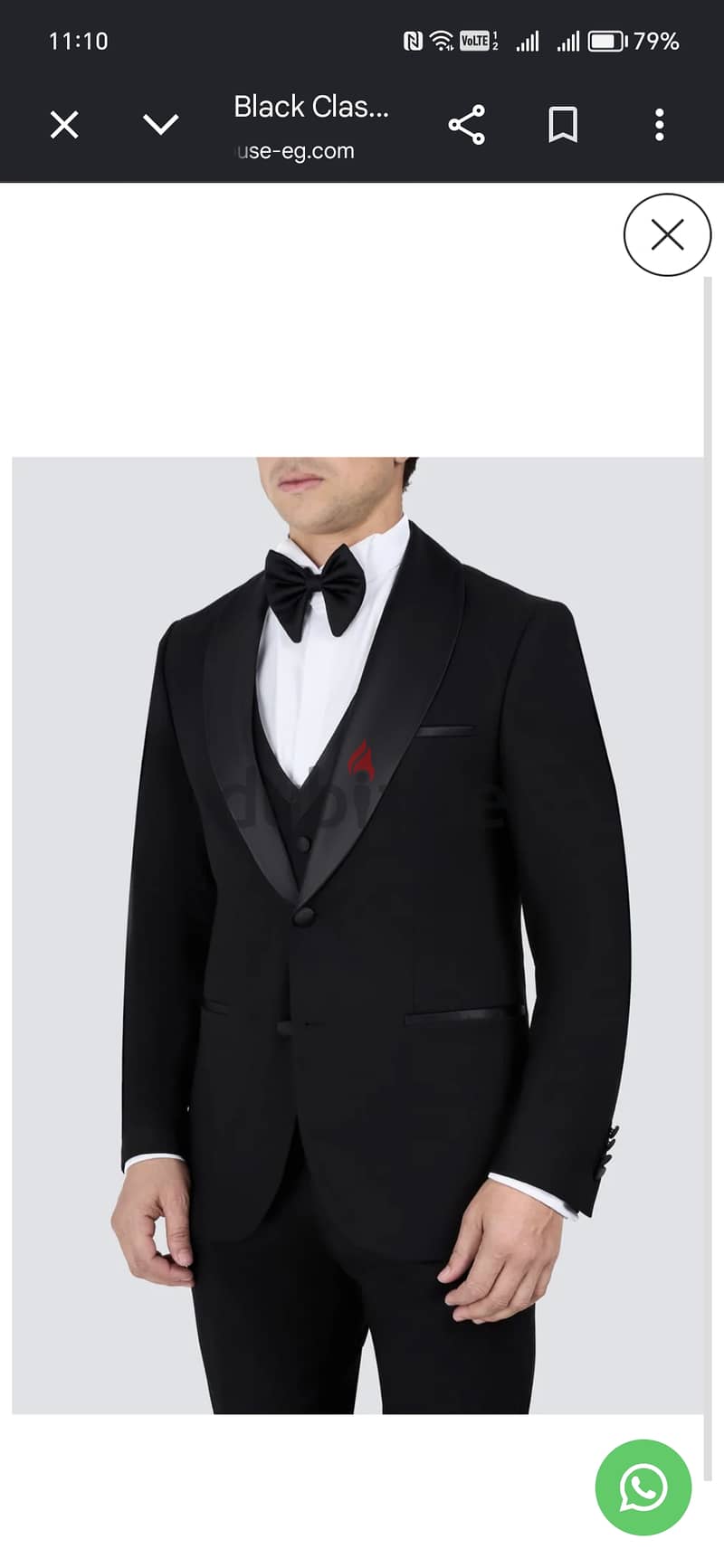Share this page
This screenshot has width=724, height=1568.
tap(466, 125)
